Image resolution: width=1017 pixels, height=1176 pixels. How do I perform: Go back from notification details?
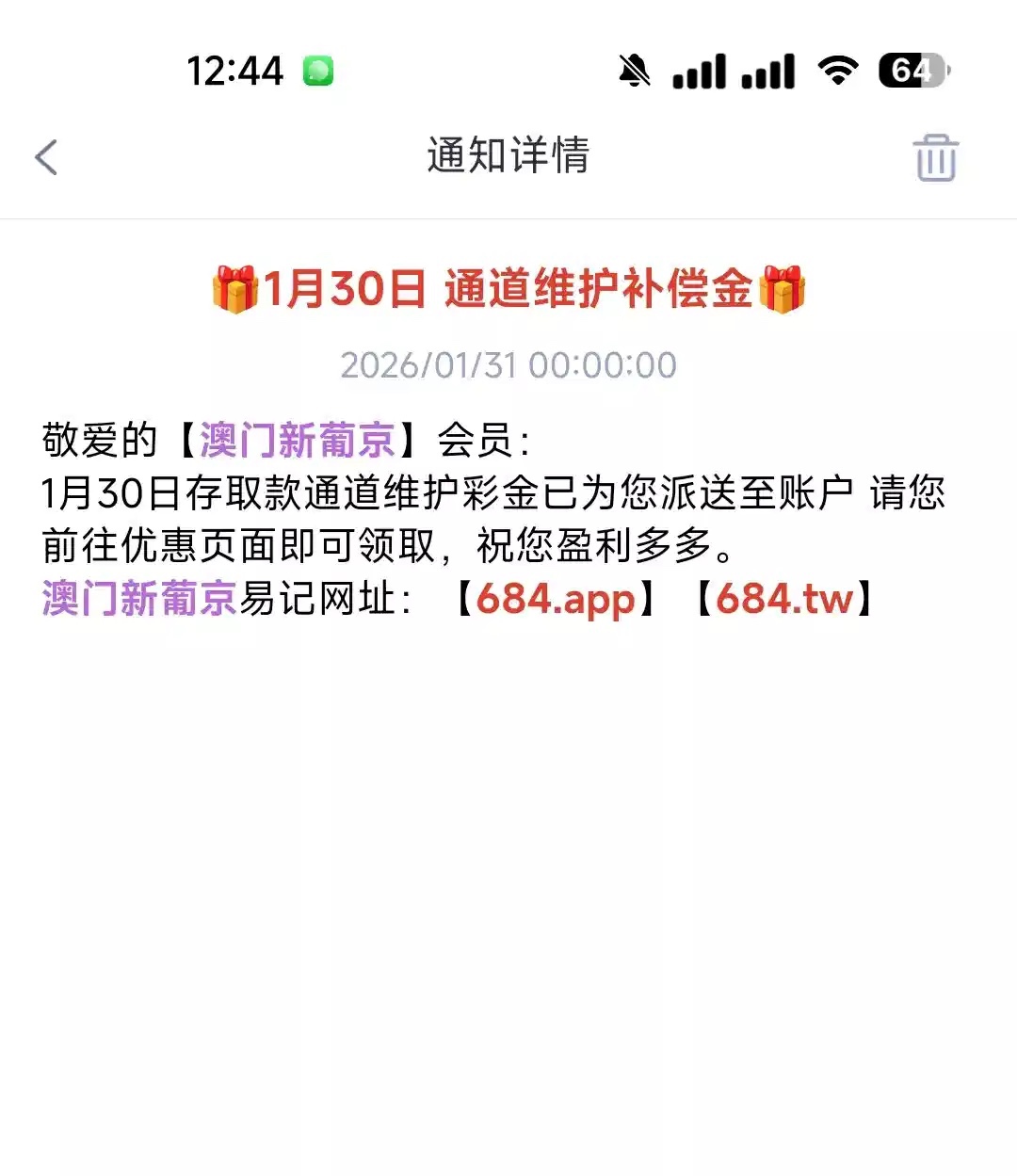(x=46, y=157)
